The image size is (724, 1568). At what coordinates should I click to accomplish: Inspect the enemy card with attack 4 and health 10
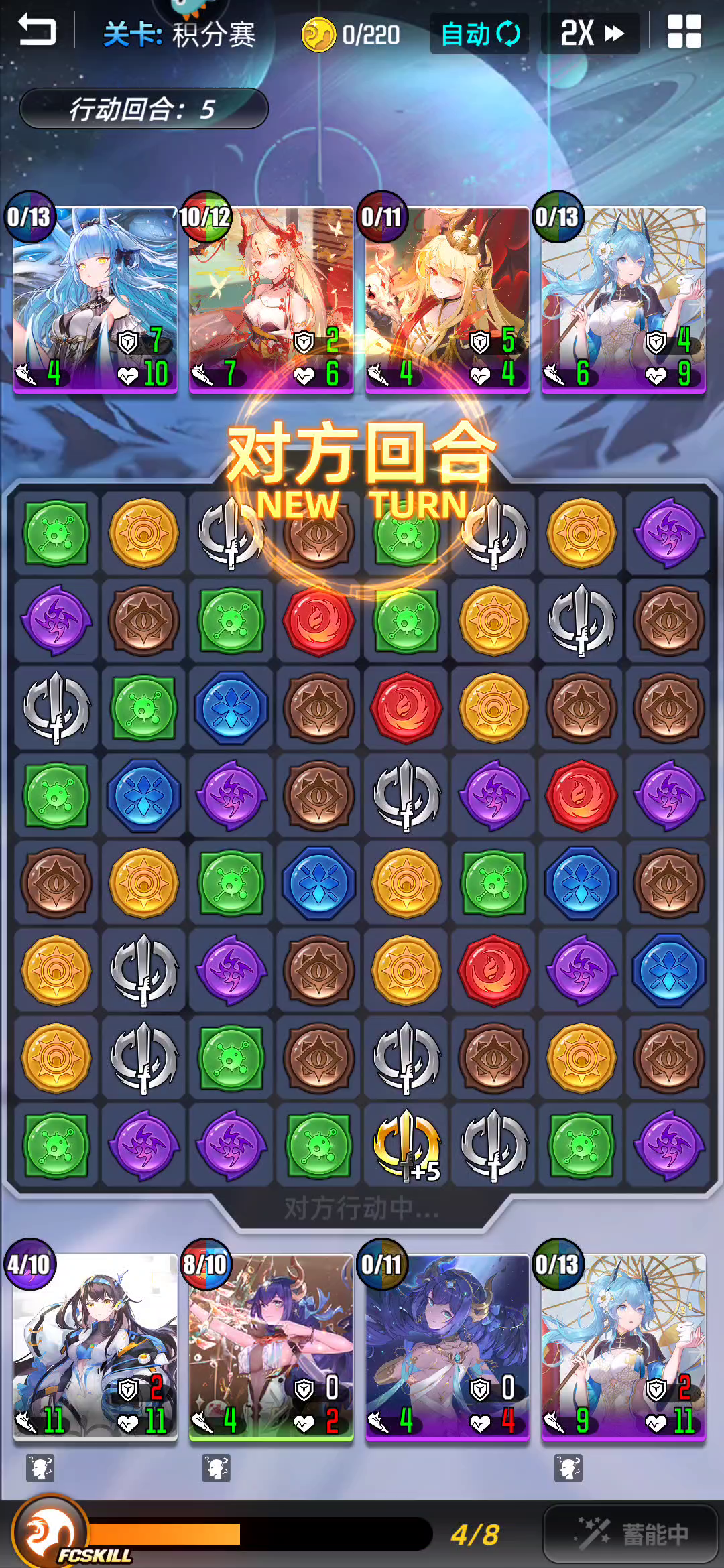[95, 300]
